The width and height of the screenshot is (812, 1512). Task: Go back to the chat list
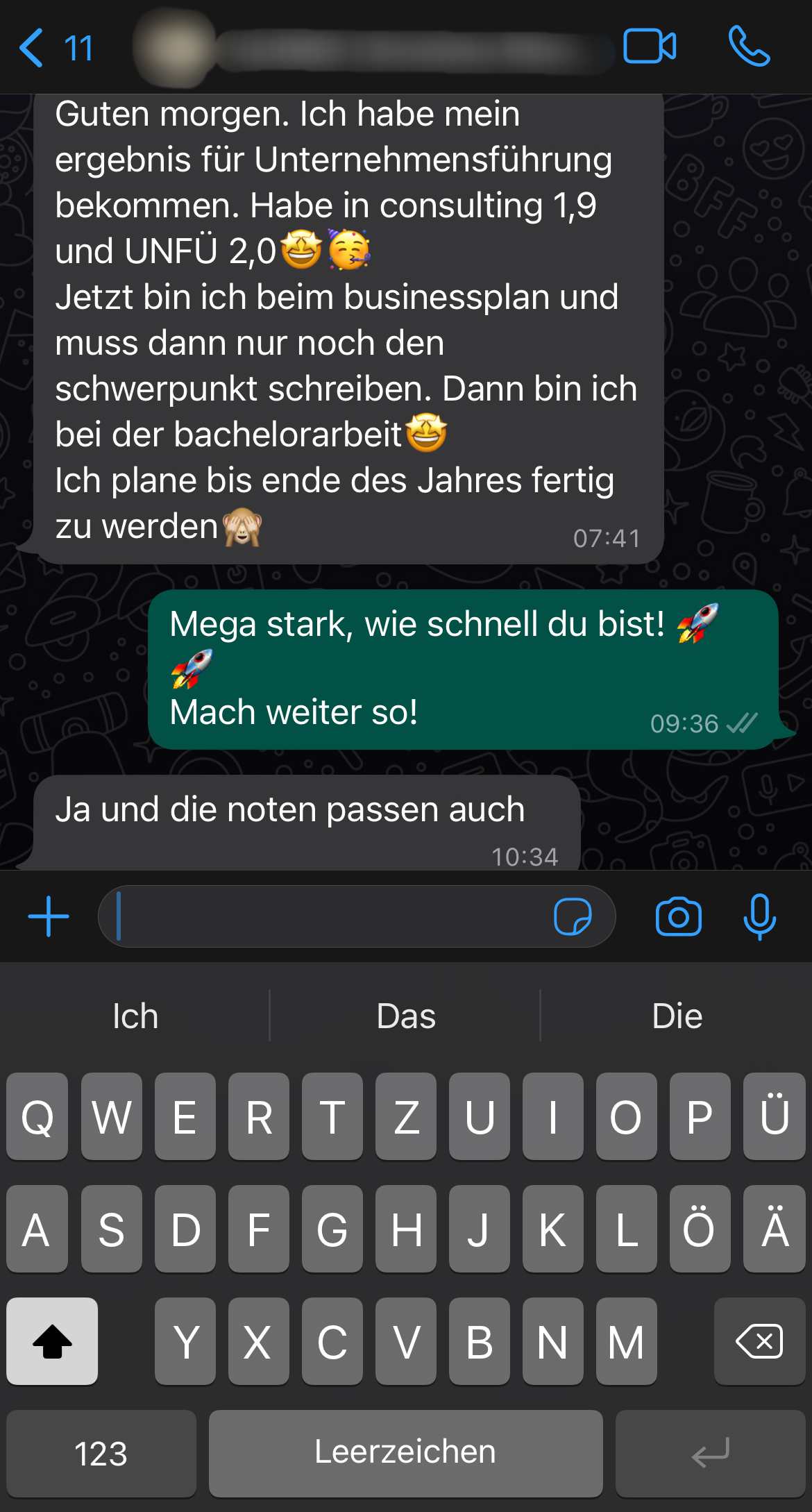[54, 48]
